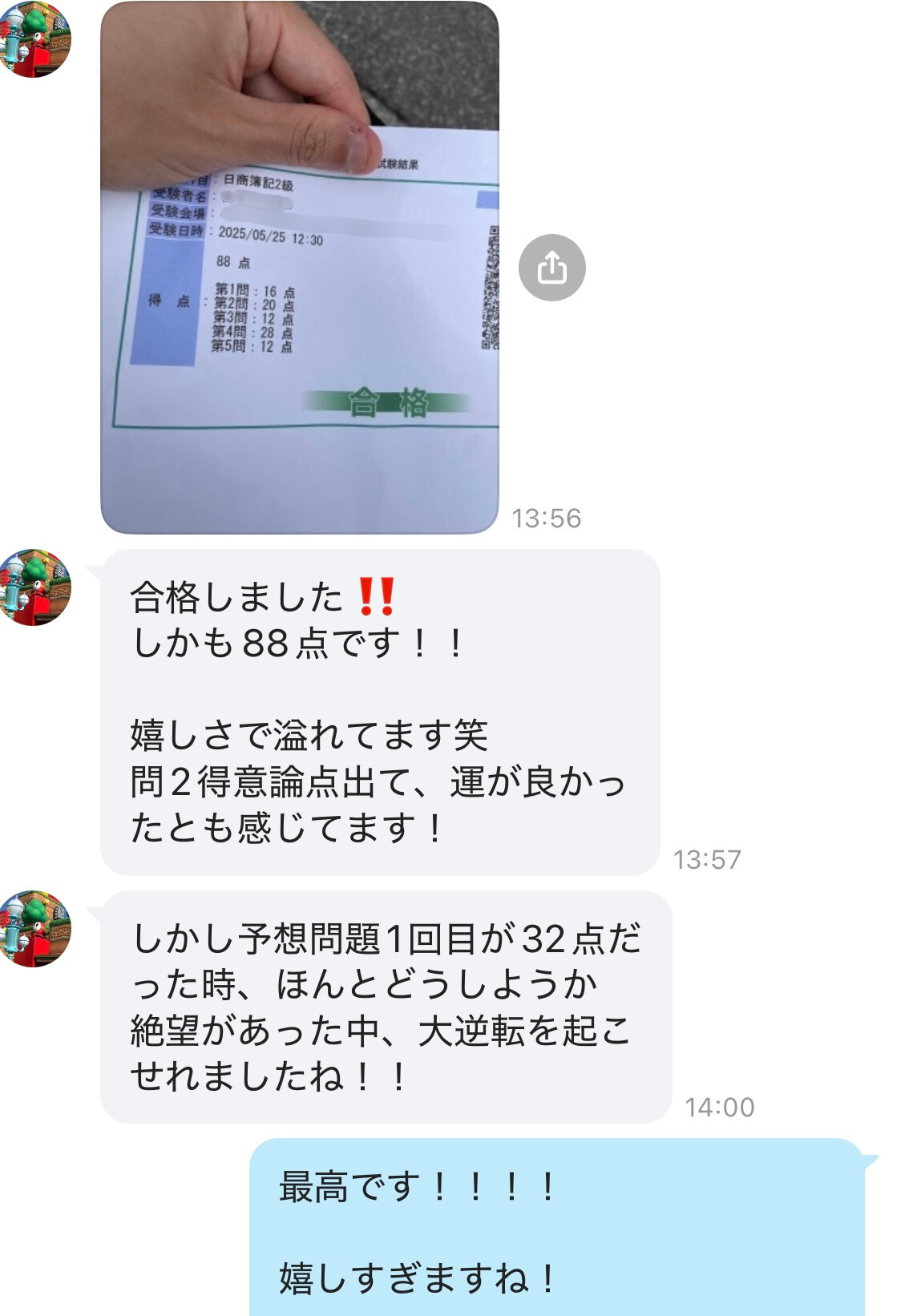Open the exam result photo message
The width and height of the screenshot is (913, 1316).
(x=299, y=267)
